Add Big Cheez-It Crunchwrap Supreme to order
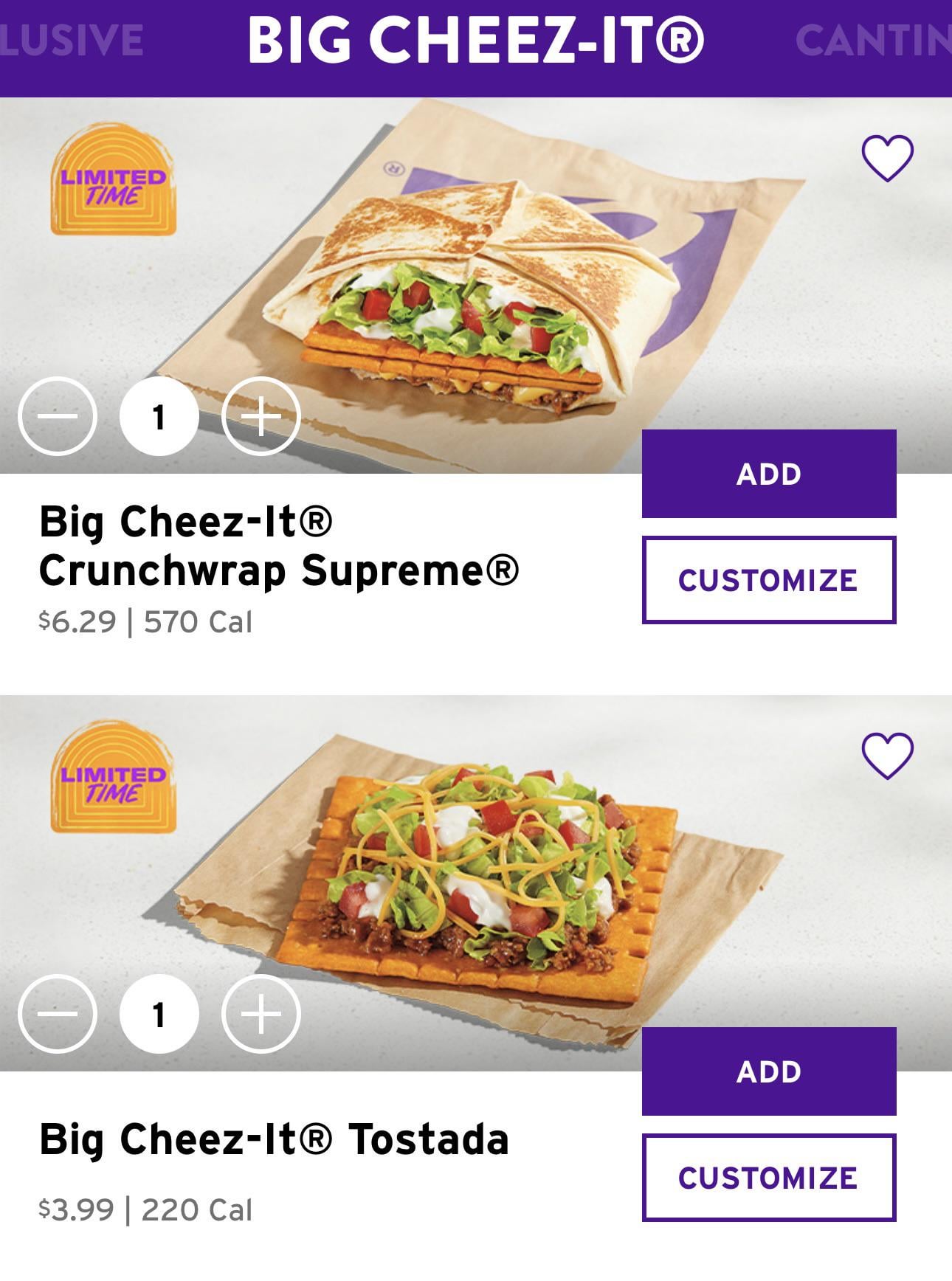The width and height of the screenshot is (952, 1281). 768,474
